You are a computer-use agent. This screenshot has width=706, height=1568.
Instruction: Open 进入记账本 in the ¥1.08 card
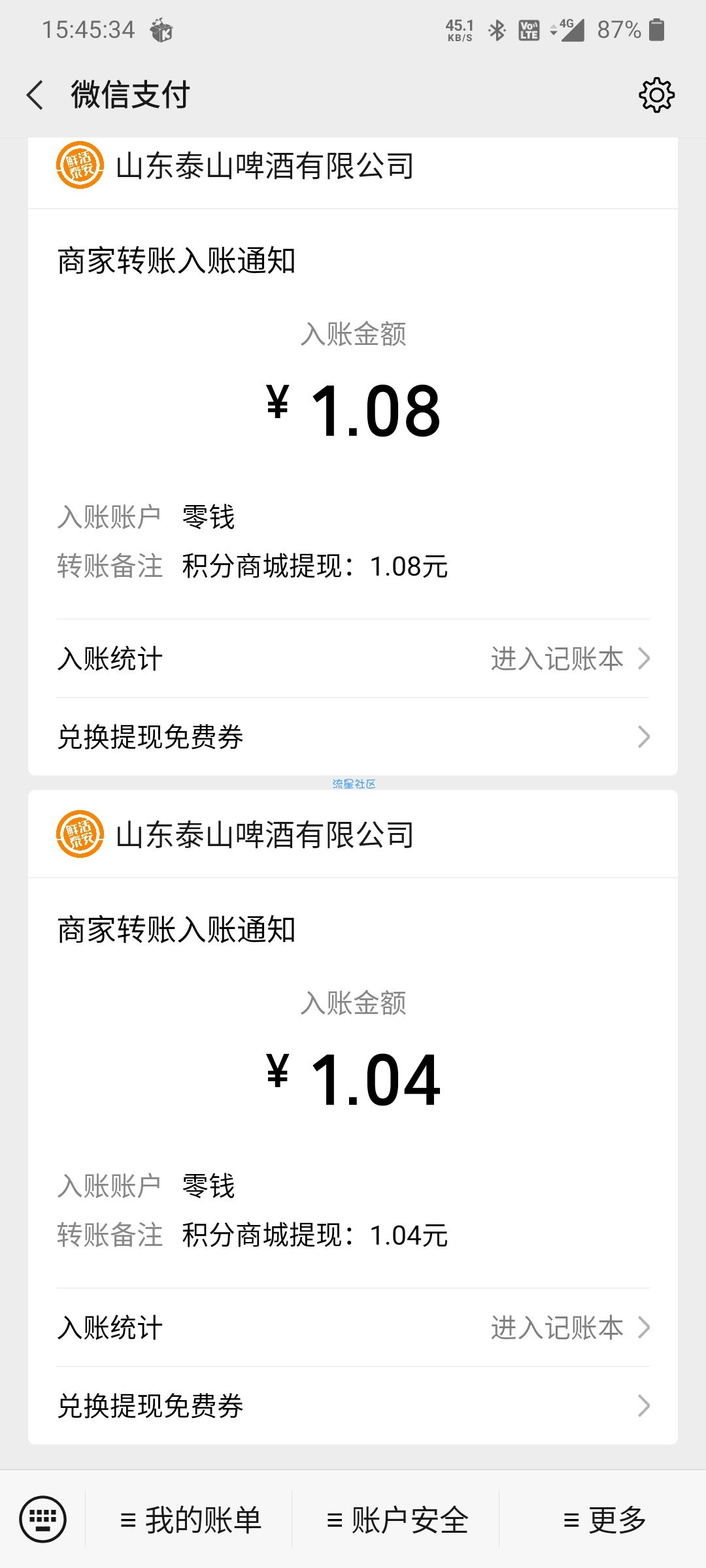coord(353,659)
